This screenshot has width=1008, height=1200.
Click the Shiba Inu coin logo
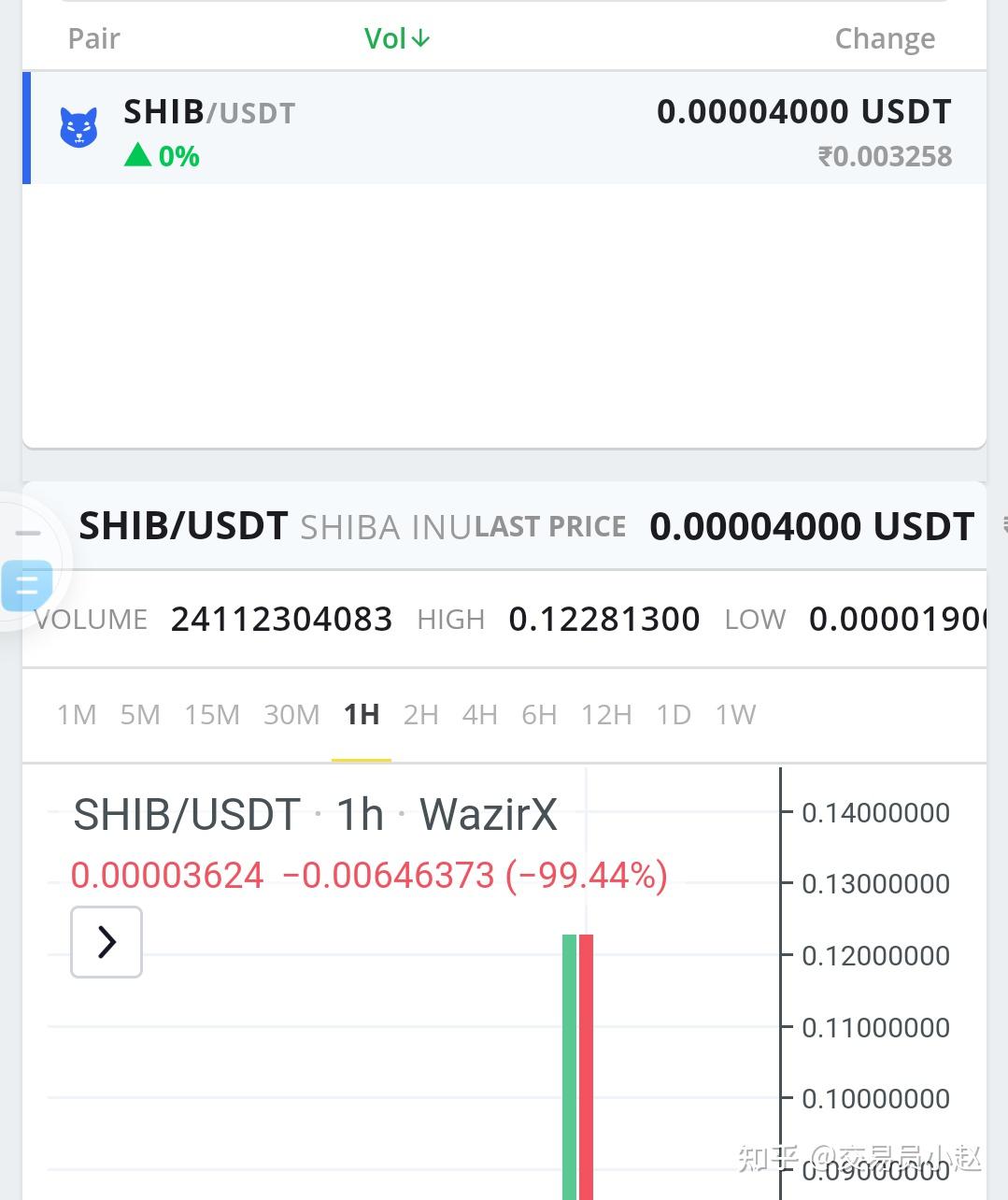click(x=78, y=127)
